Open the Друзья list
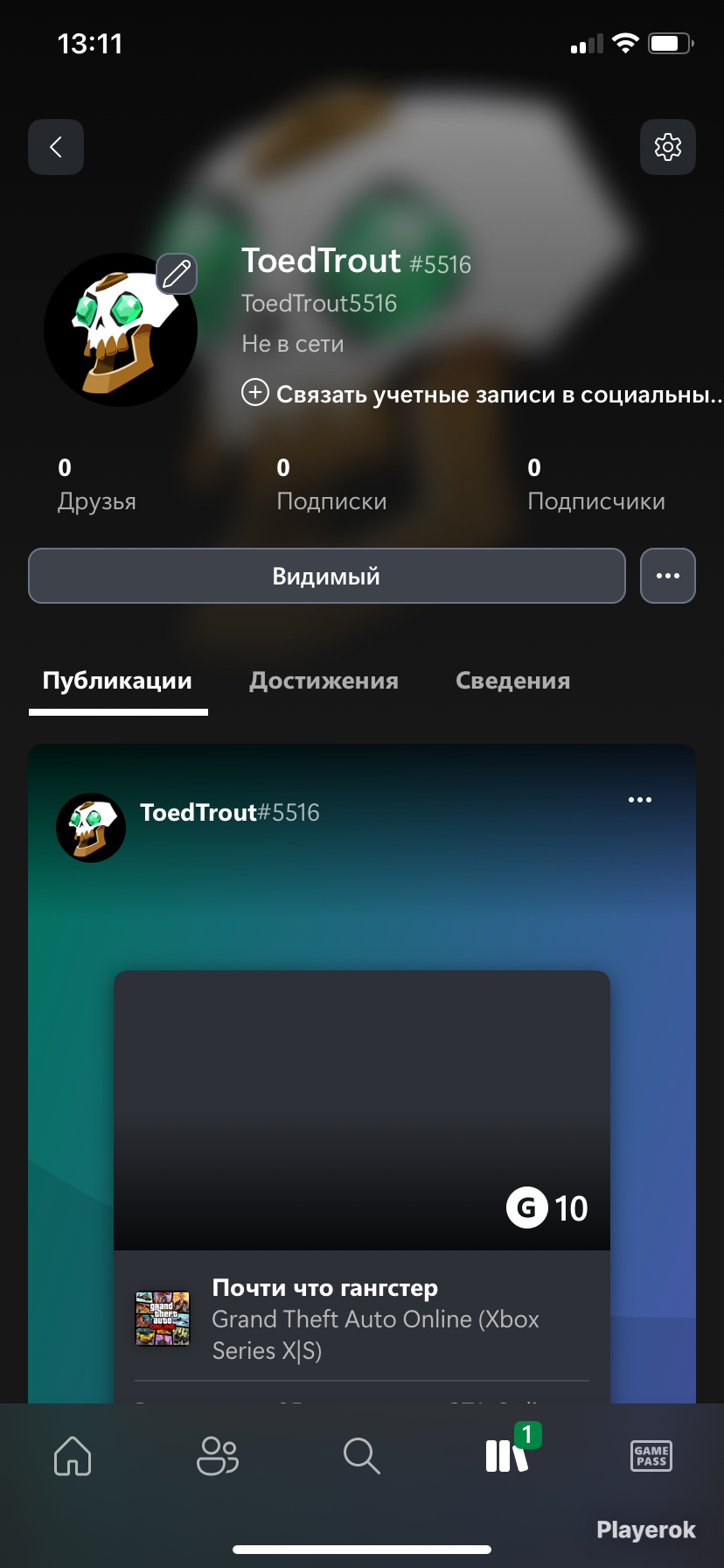This screenshot has width=724, height=1568. [x=97, y=485]
